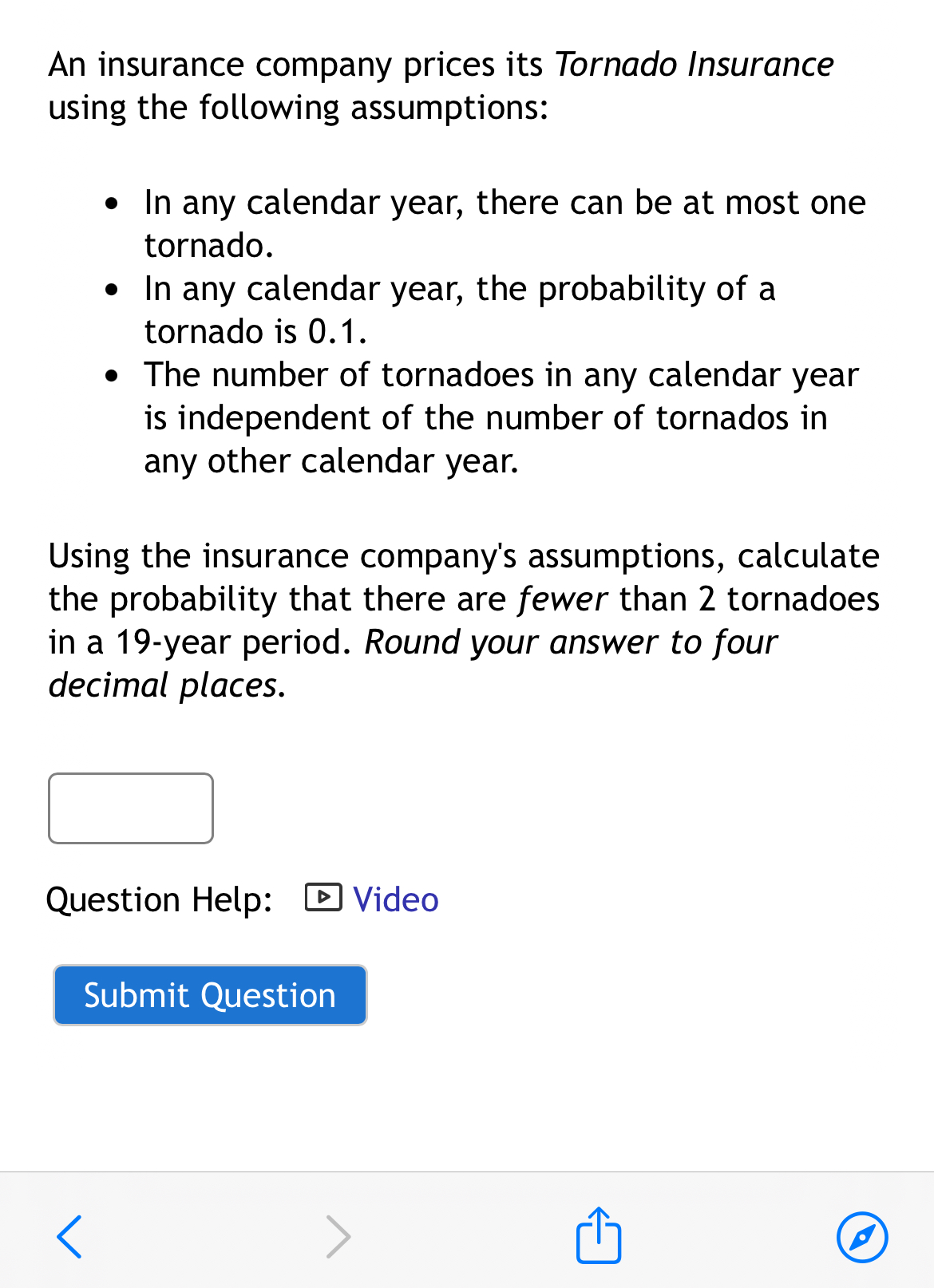Submit Question button
The width and height of the screenshot is (934, 1288).
point(210,995)
